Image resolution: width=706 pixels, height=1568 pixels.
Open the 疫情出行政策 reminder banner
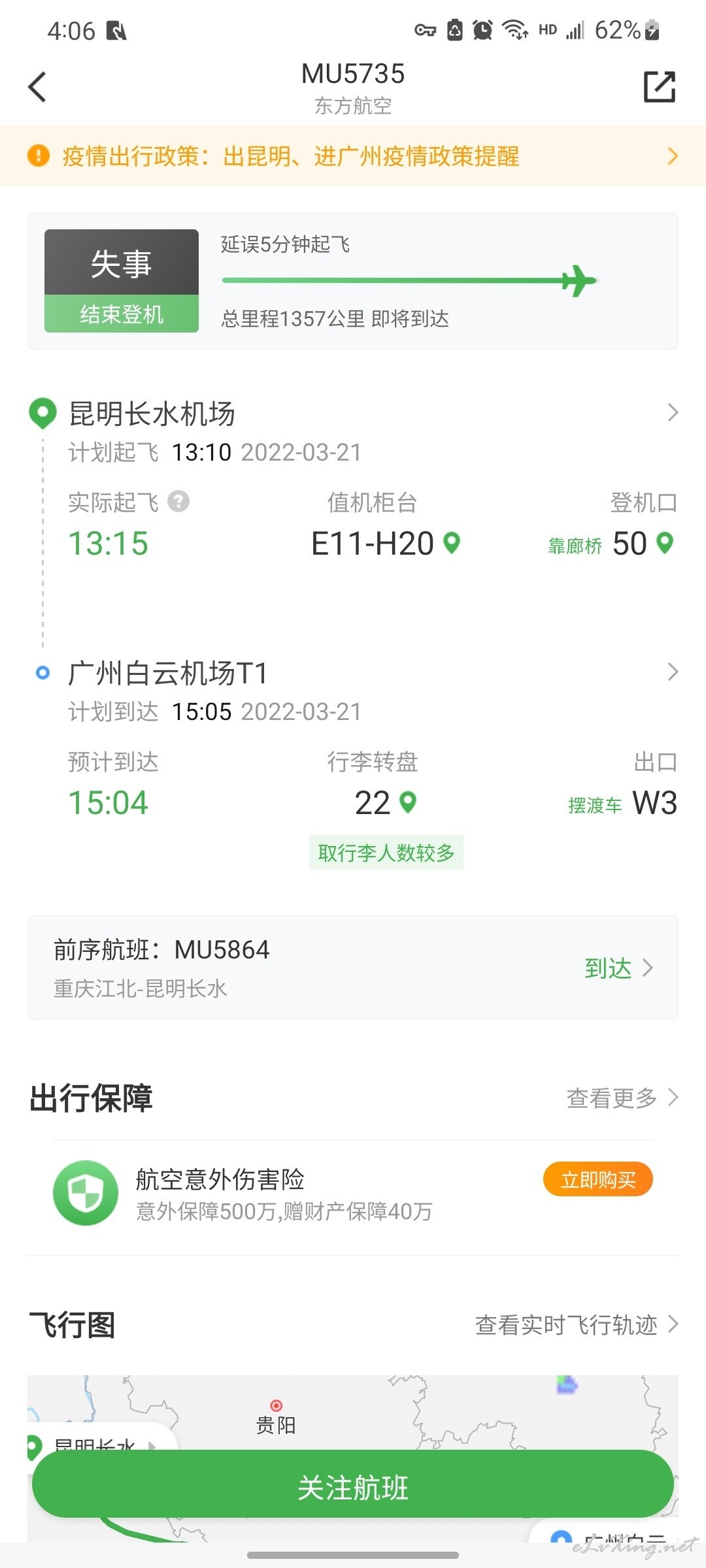click(x=353, y=156)
